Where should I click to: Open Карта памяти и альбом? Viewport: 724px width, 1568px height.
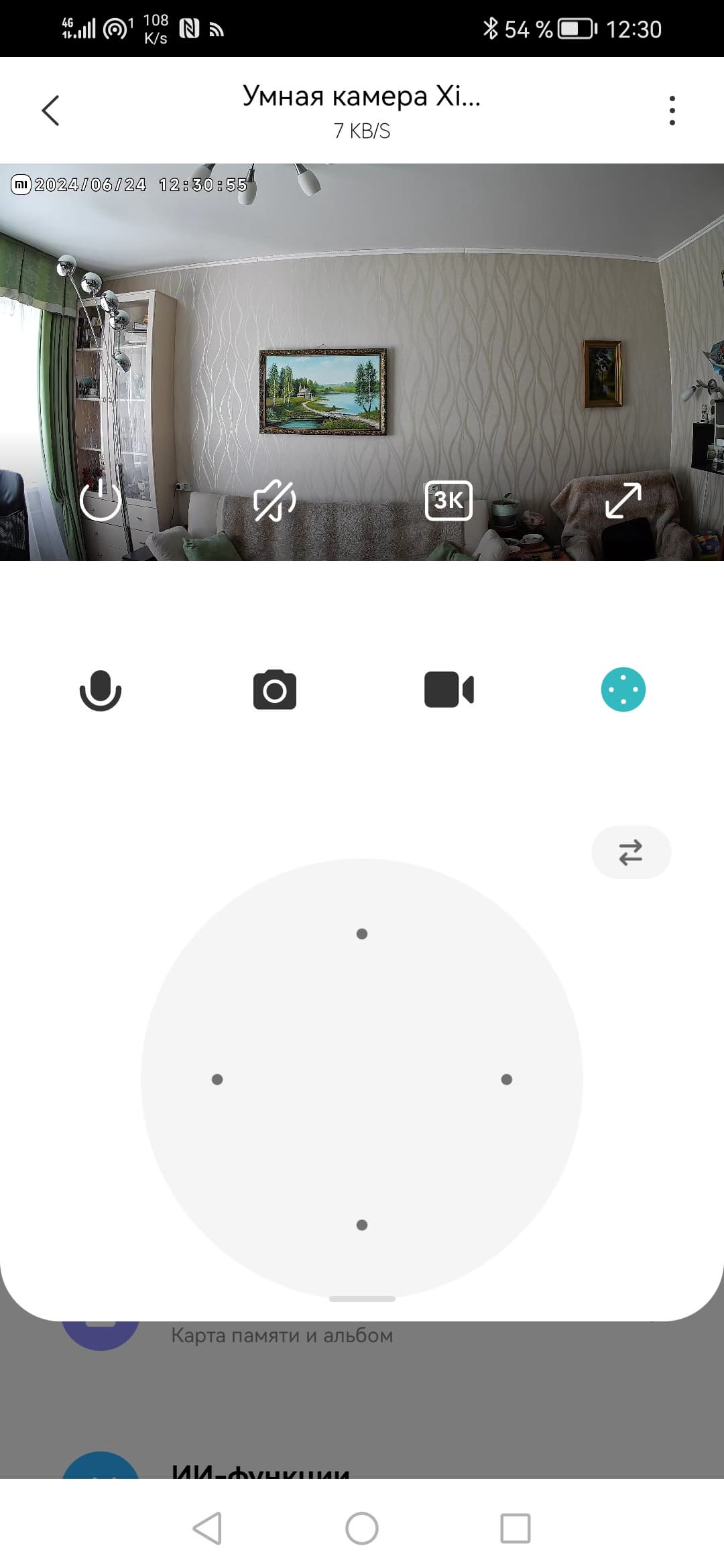click(x=282, y=1335)
